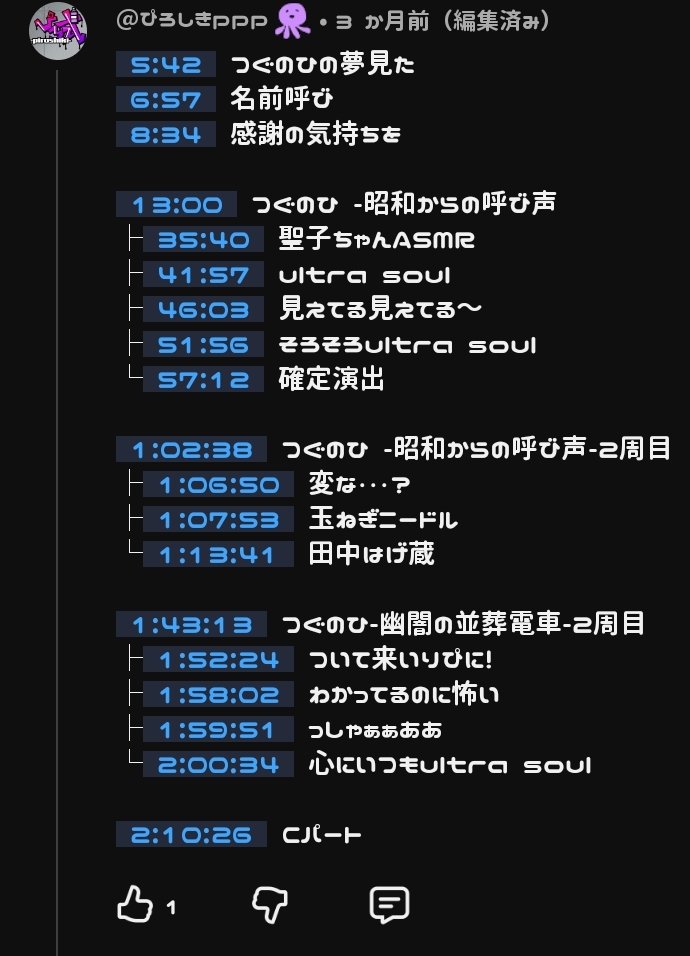Open the commenter's profile avatar
Image resolution: width=690 pixels, height=956 pixels.
click(58, 32)
